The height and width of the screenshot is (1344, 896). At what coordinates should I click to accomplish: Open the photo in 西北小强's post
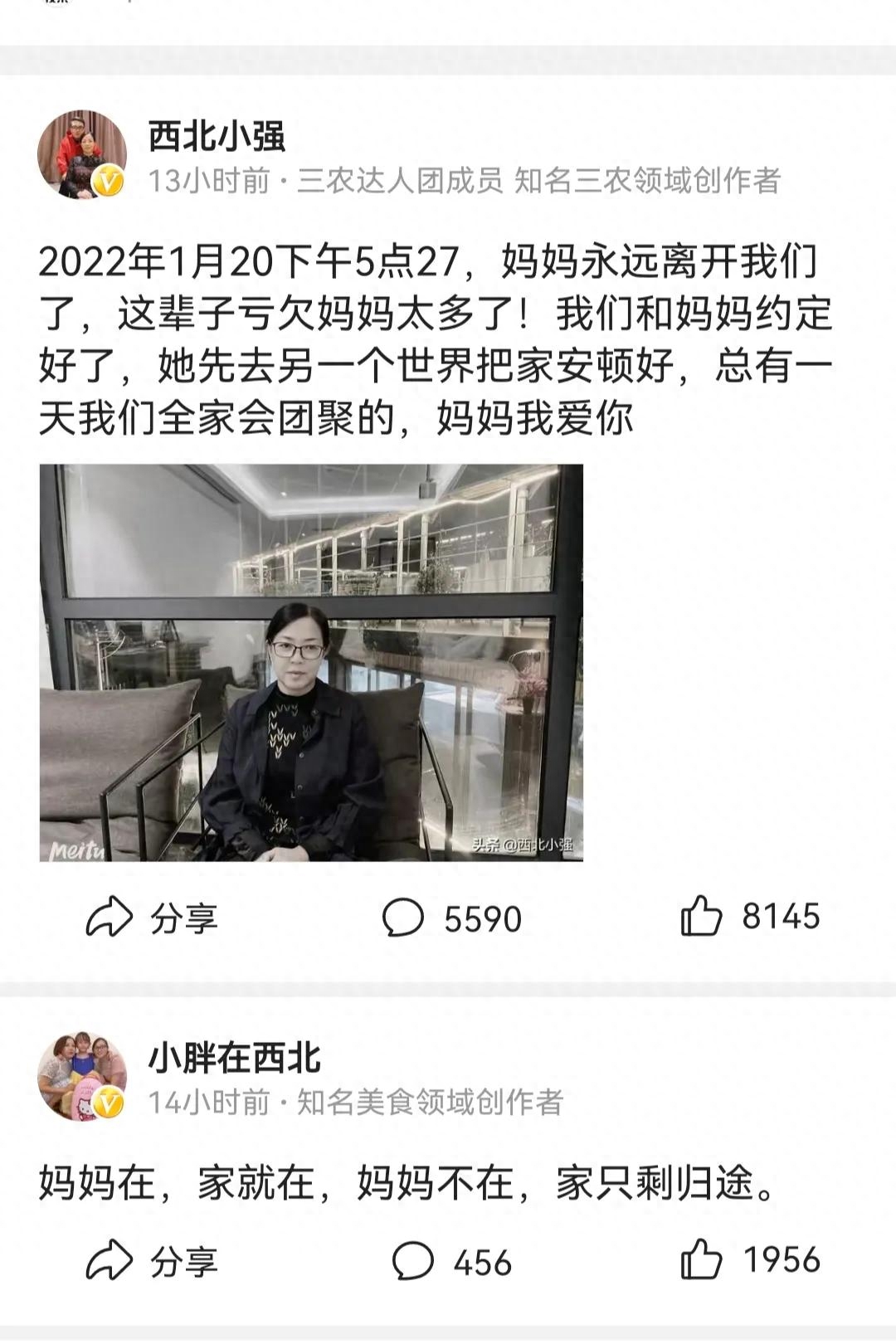[x=311, y=662]
